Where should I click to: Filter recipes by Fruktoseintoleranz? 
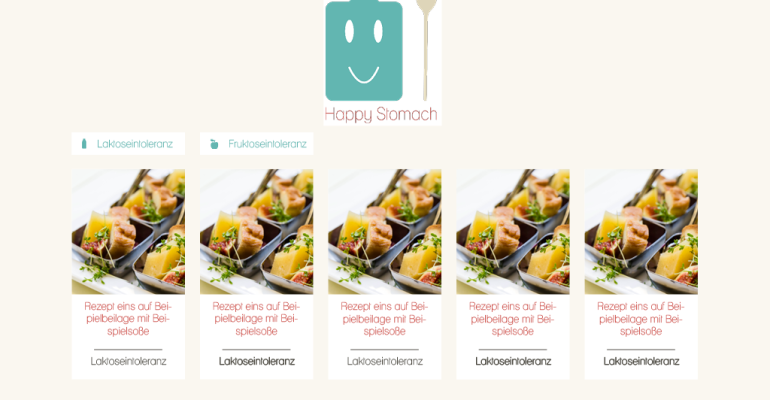[257, 144]
